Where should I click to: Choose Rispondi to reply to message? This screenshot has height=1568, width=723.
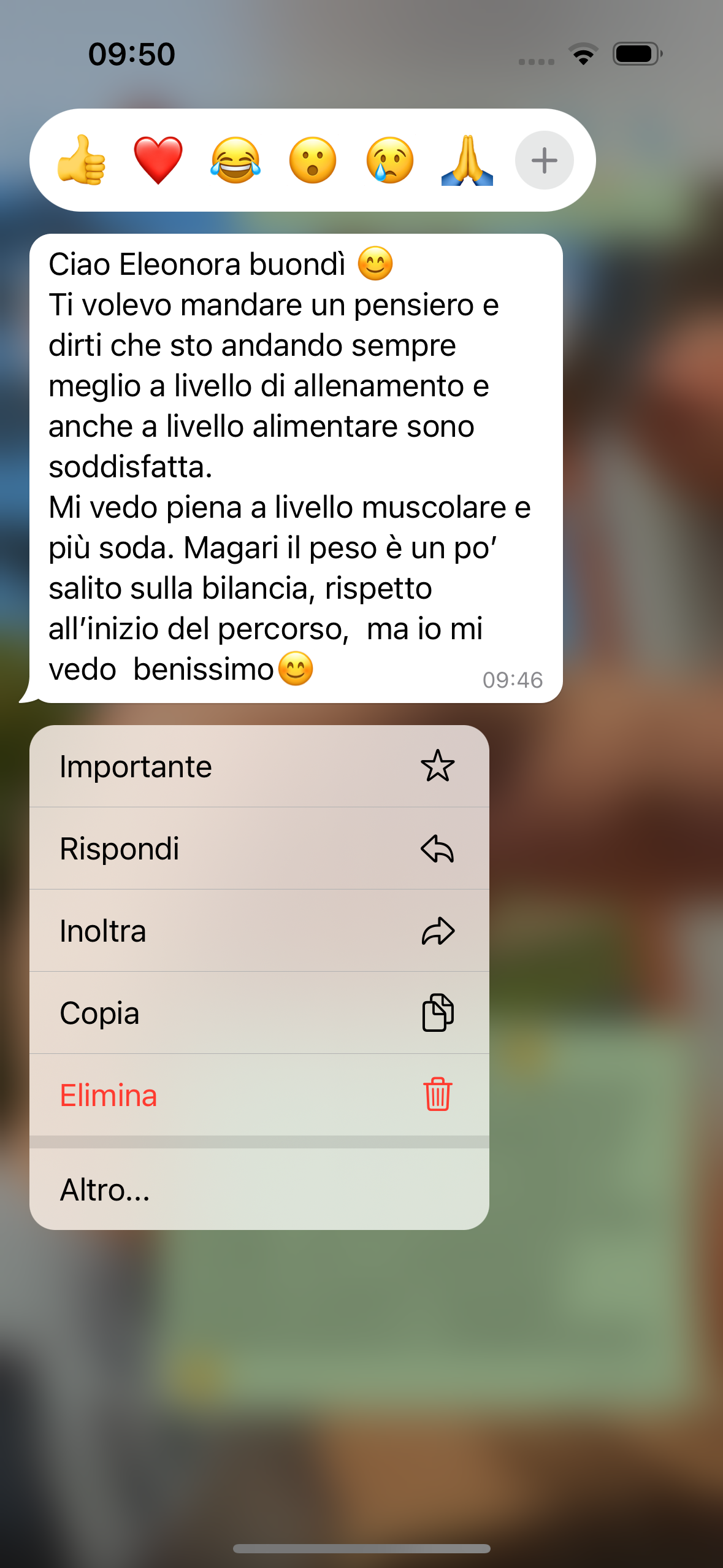tap(259, 848)
